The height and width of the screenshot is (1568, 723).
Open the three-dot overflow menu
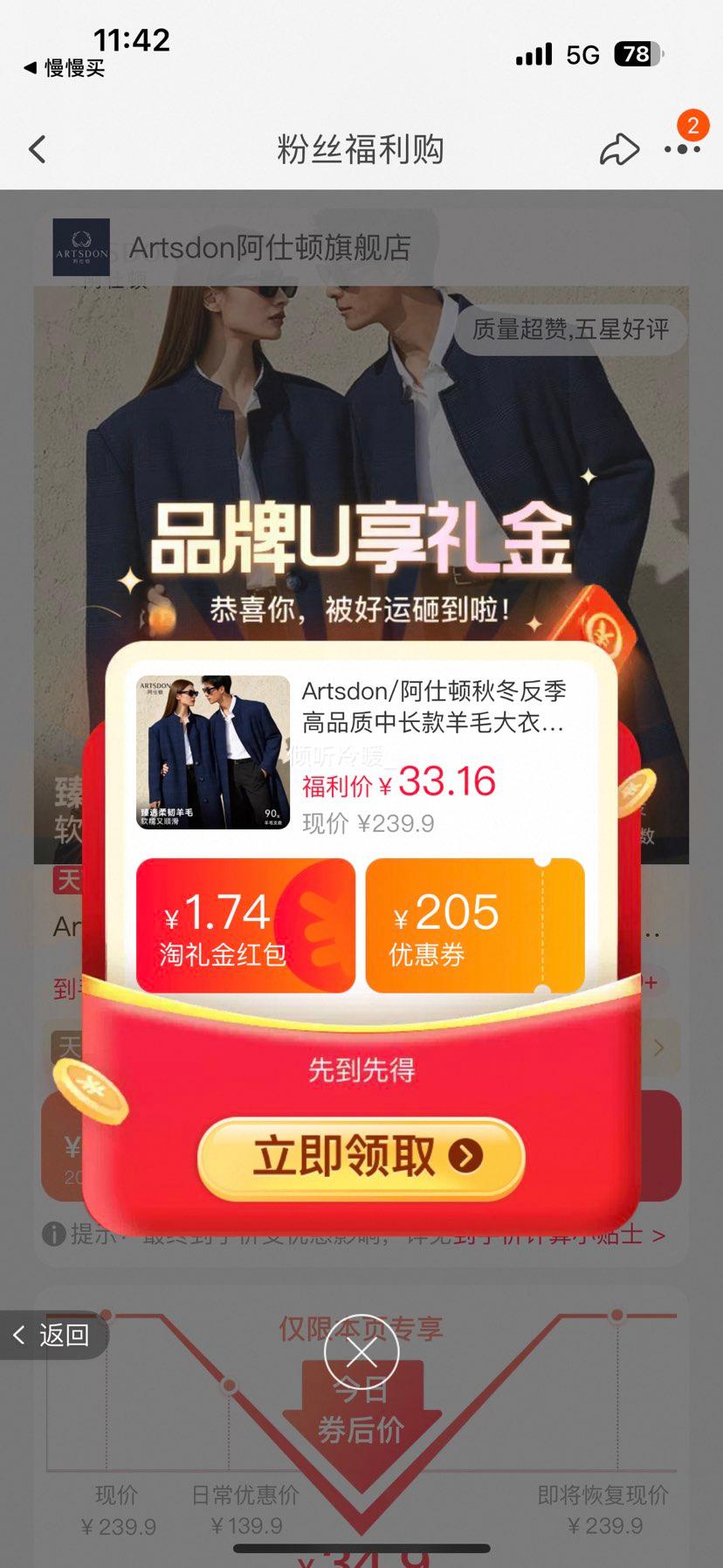coord(682,149)
